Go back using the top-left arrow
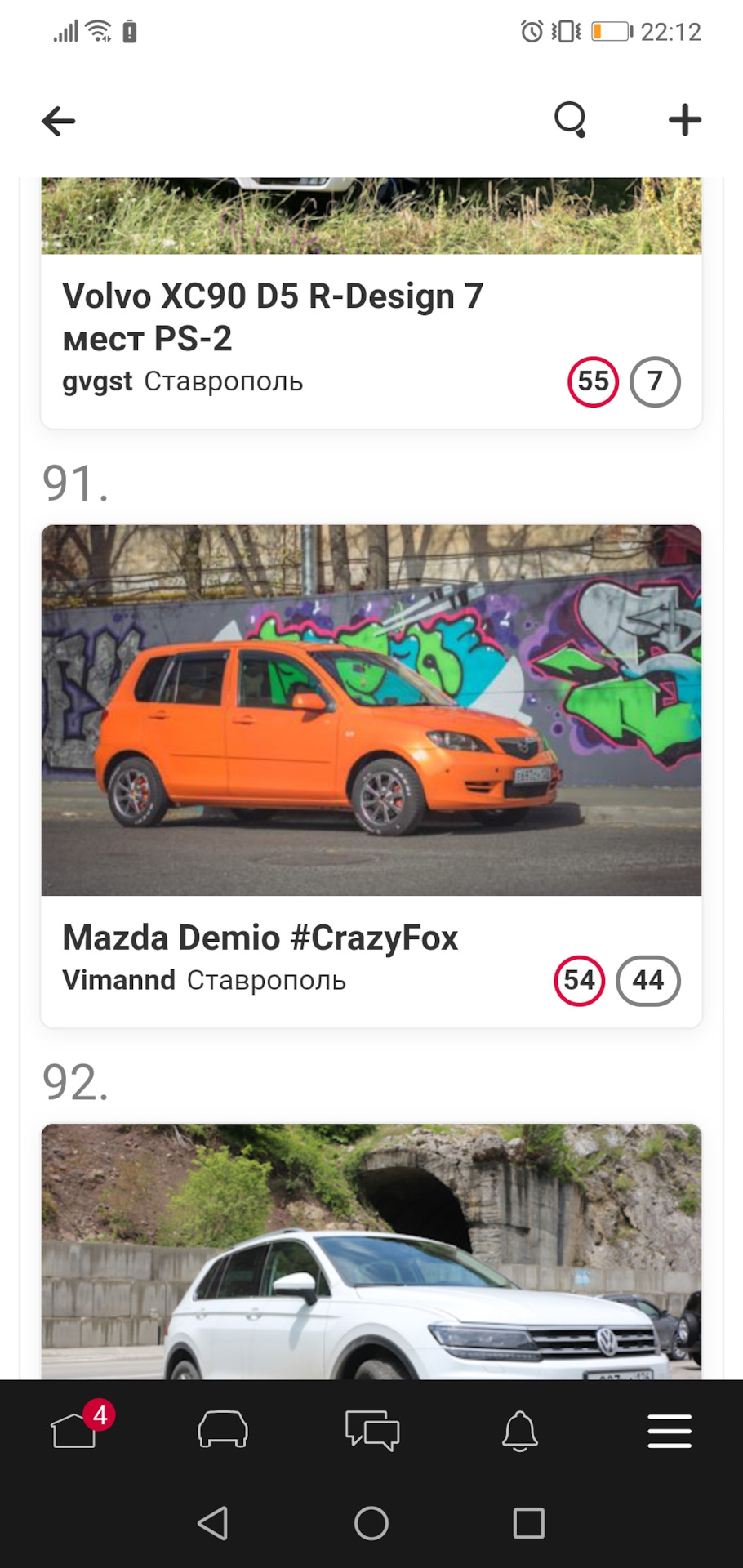This screenshot has height=1568, width=743. tap(58, 119)
